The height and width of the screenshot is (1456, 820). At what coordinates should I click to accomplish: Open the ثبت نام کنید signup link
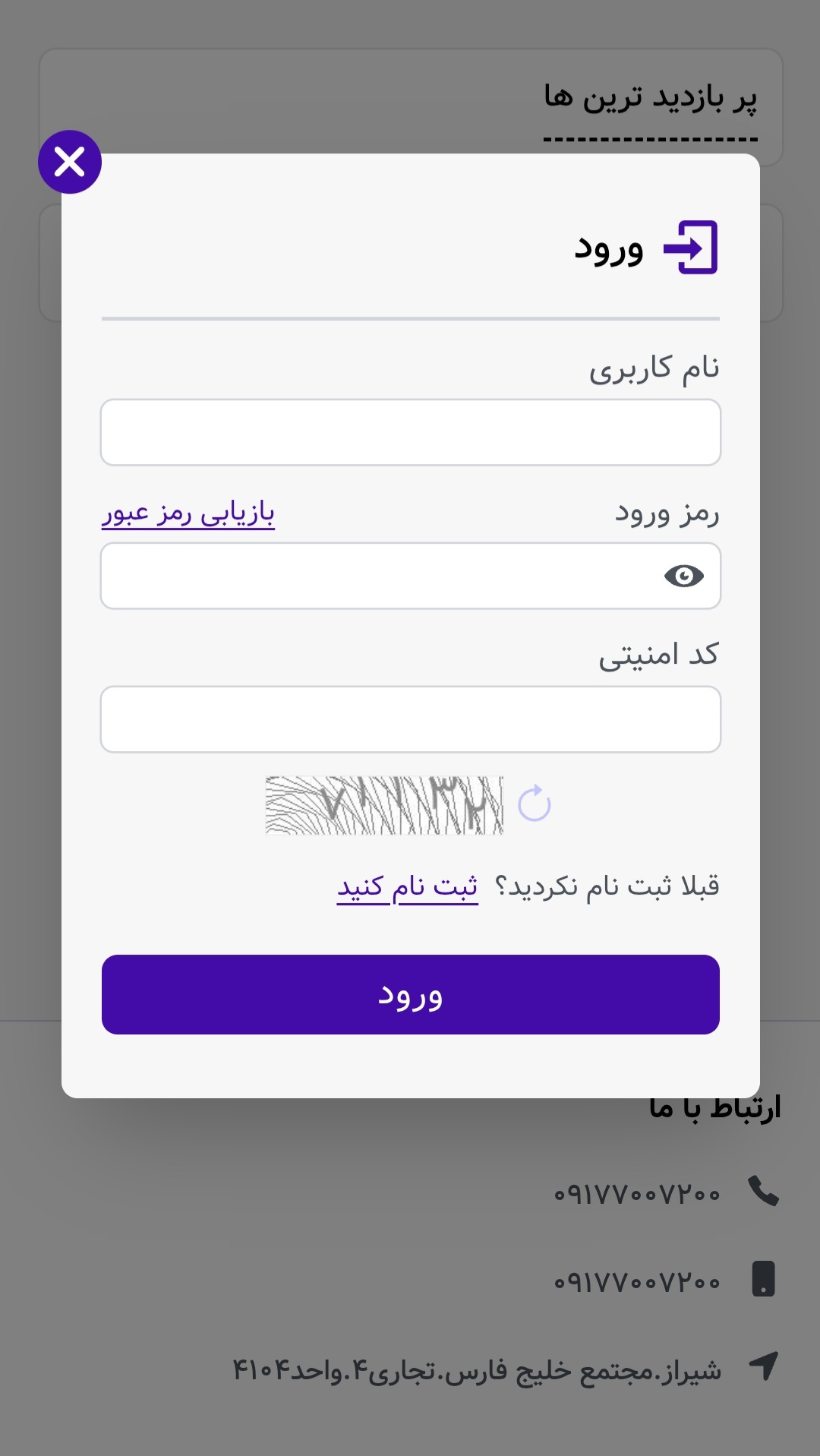[x=408, y=886]
